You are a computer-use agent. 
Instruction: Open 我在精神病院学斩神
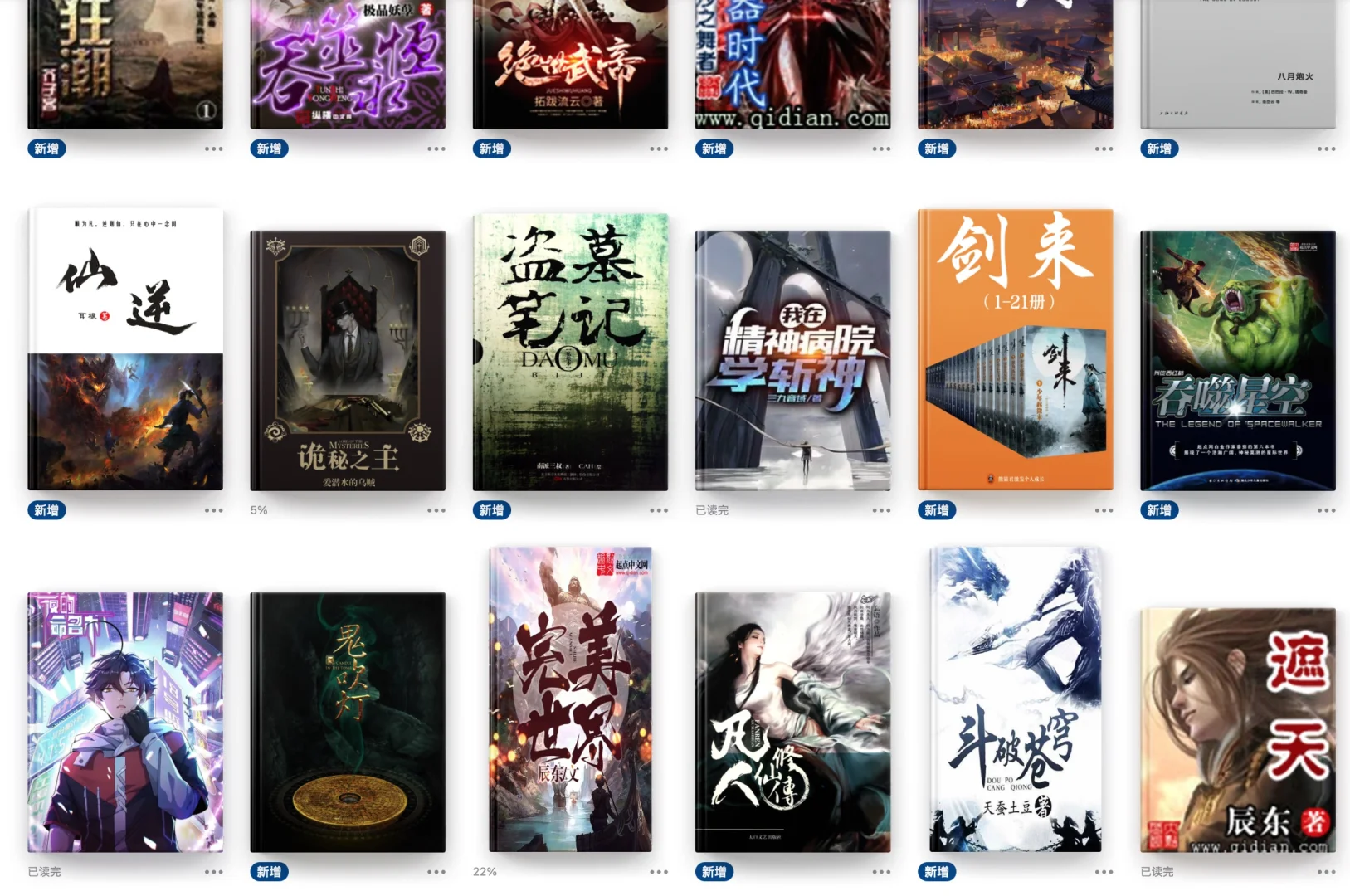pos(792,361)
